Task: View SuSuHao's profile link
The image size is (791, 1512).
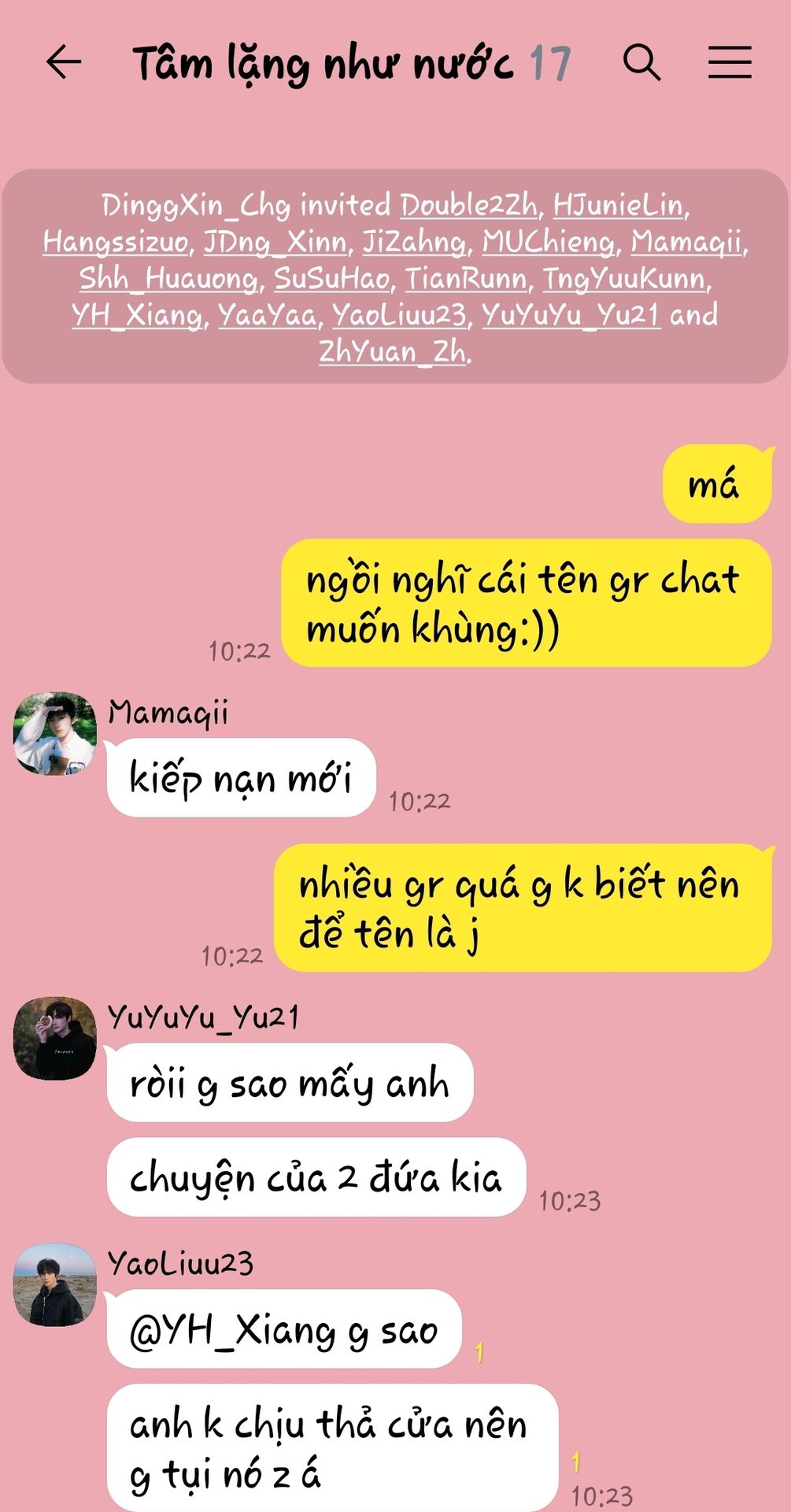Action: coord(332,278)
